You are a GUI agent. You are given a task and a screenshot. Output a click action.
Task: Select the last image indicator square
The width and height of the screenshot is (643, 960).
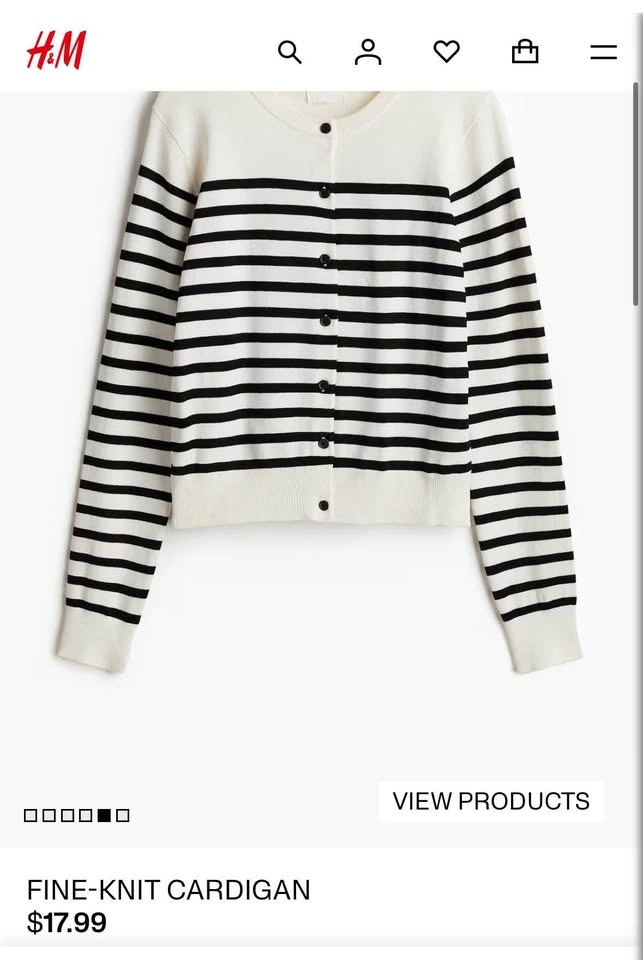click(x=123, y=816)
